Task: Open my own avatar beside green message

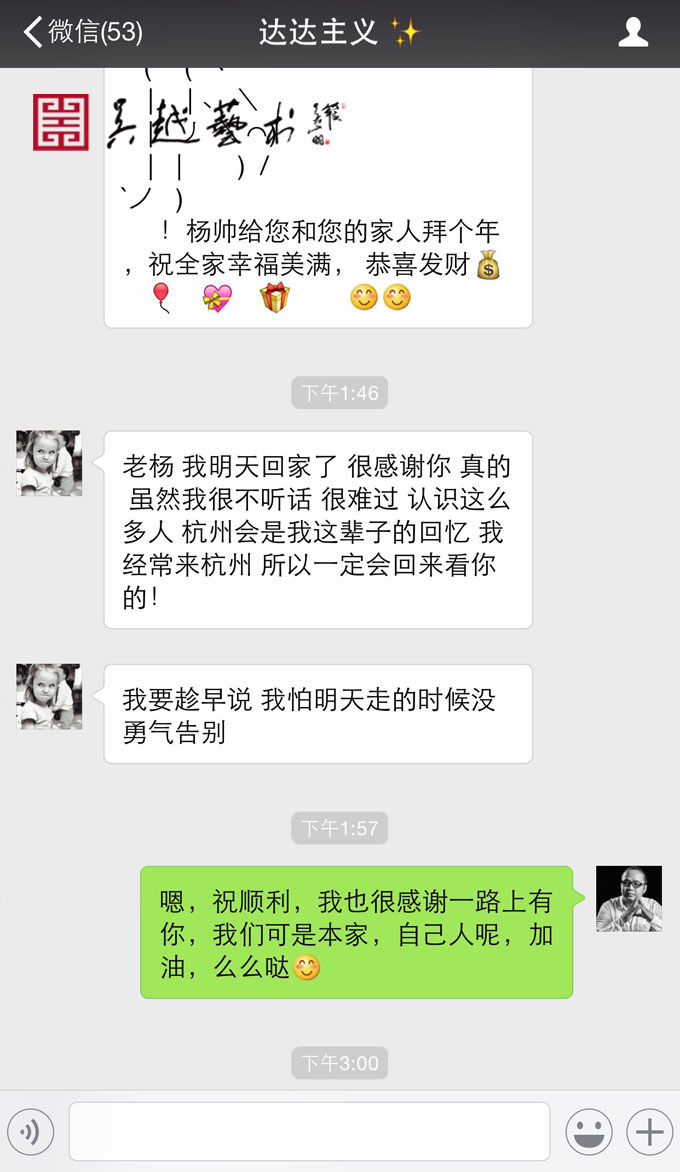Action: (x=629, y=899)
